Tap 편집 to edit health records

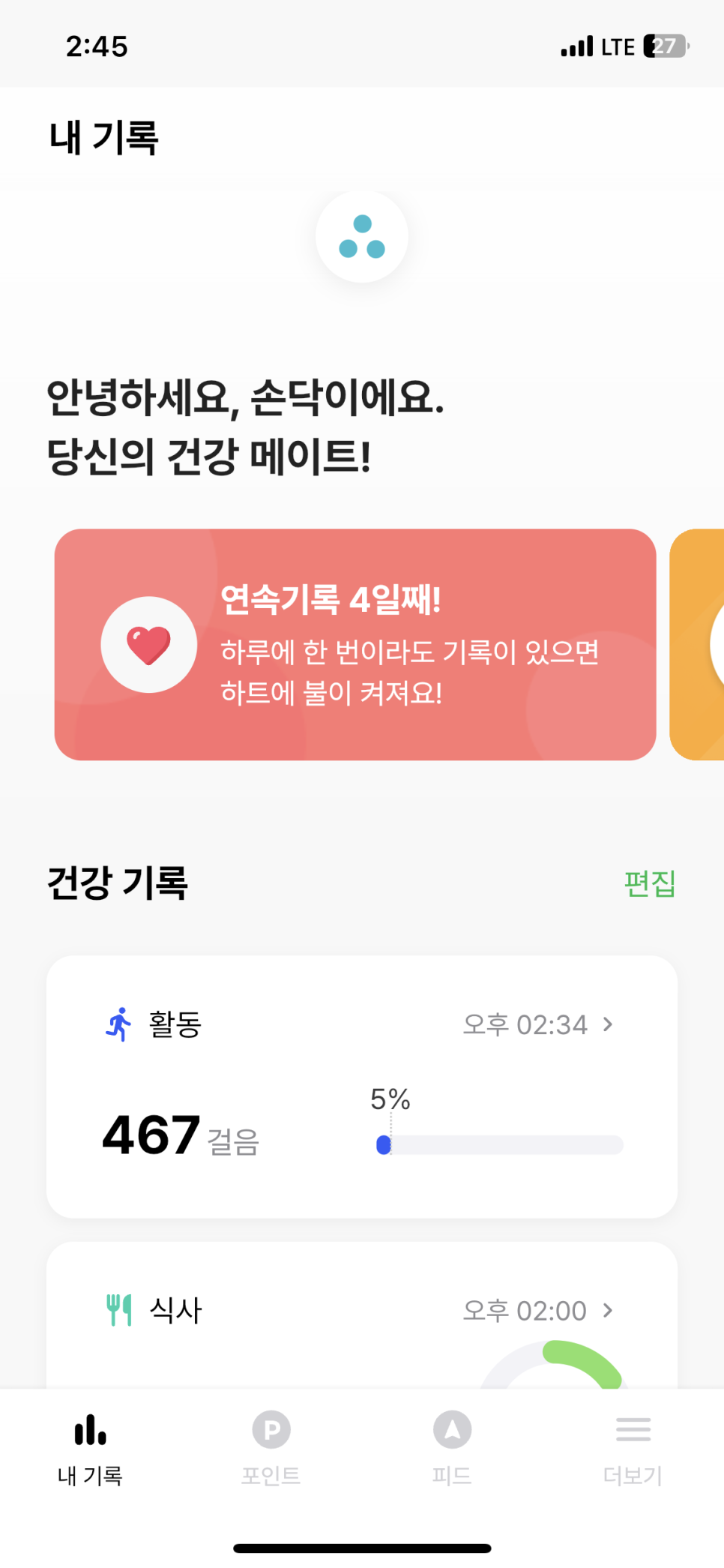(x=650, y=883)
